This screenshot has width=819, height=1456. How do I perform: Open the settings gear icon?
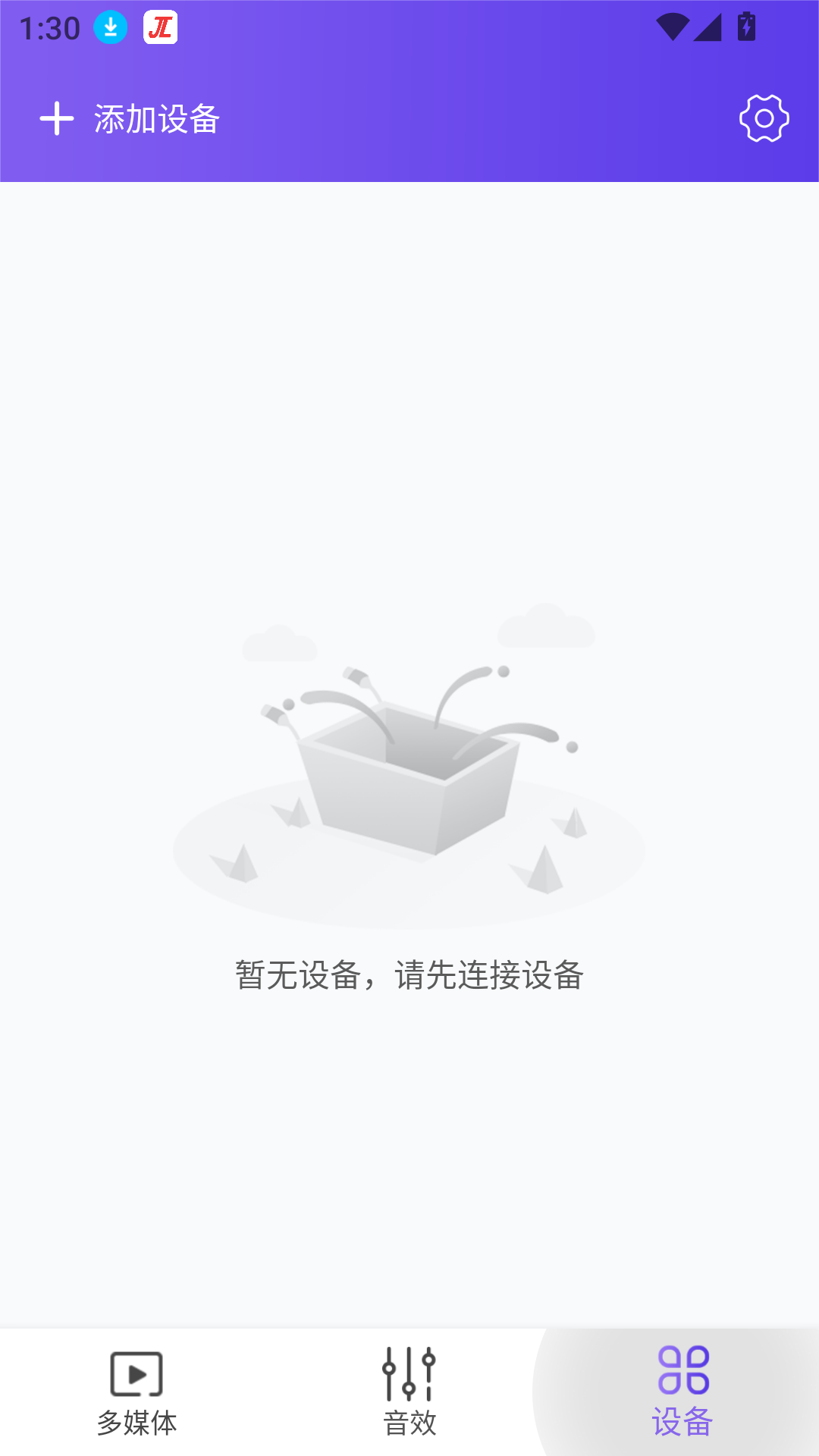coord(764,118)
